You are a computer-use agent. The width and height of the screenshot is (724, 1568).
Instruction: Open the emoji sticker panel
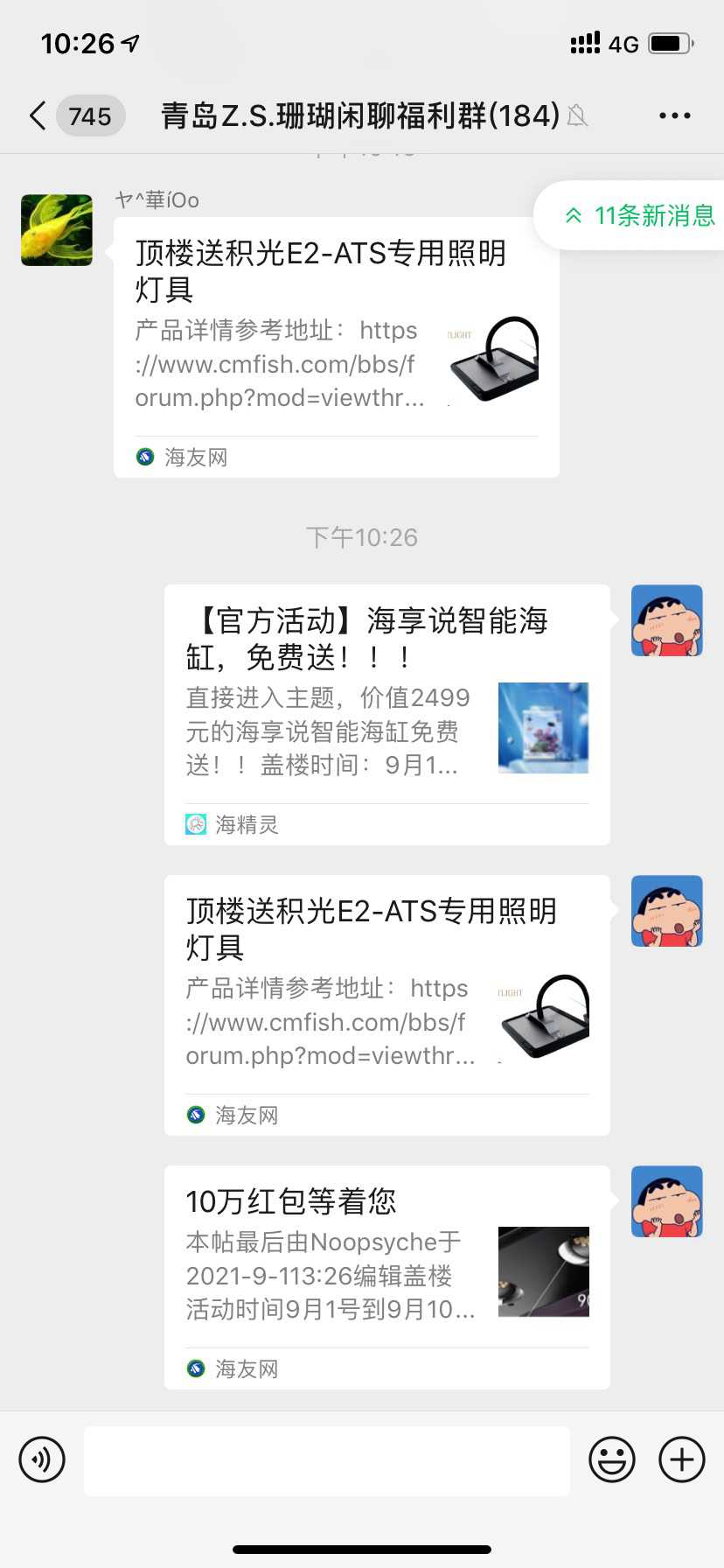tap(611, 1459)
